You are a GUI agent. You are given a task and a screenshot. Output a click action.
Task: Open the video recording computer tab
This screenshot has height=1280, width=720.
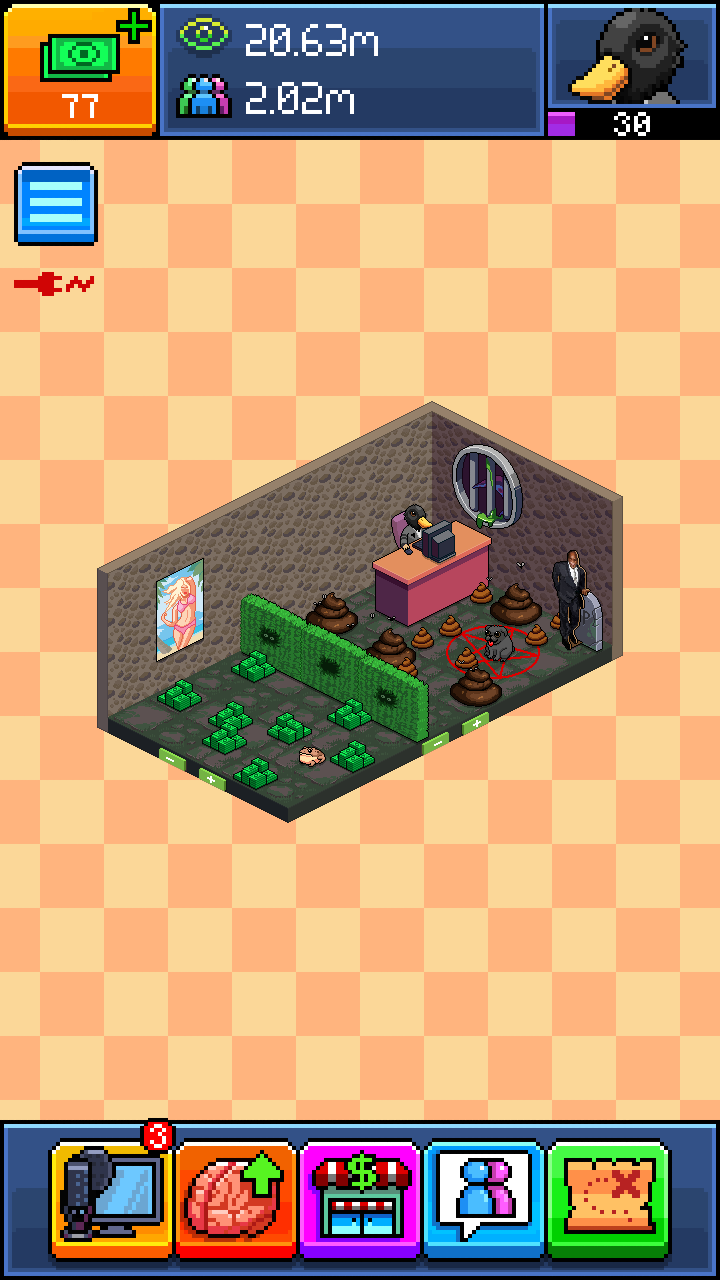coord(112,1198)
